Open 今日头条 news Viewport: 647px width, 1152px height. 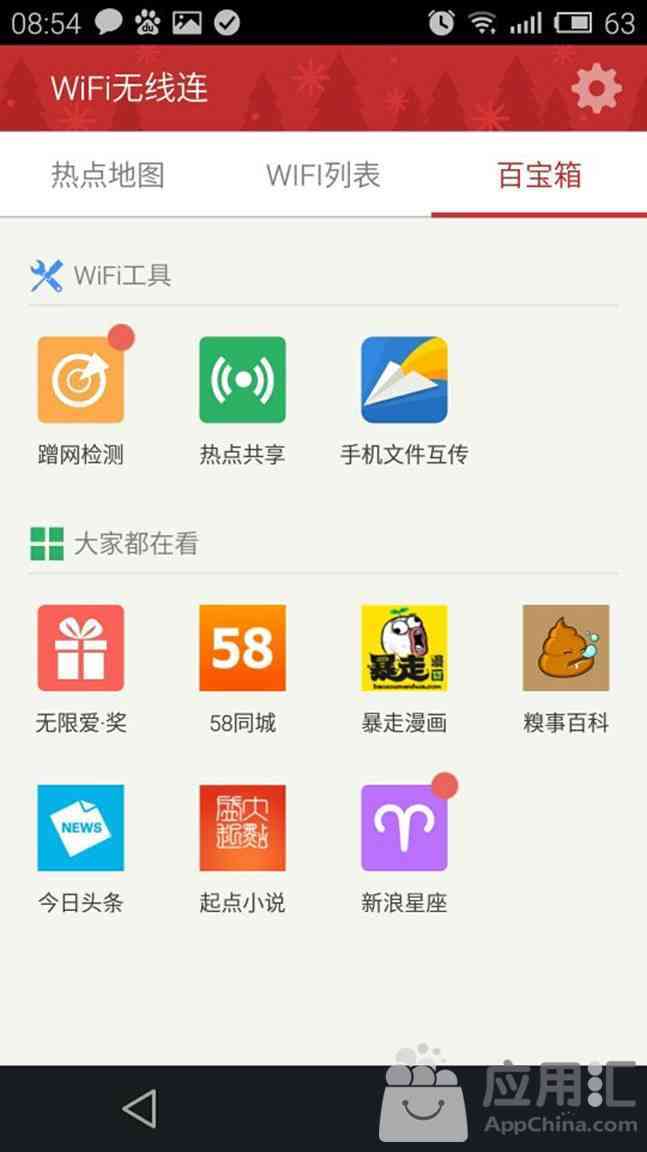pyautogui.click(x=81, y=828)
